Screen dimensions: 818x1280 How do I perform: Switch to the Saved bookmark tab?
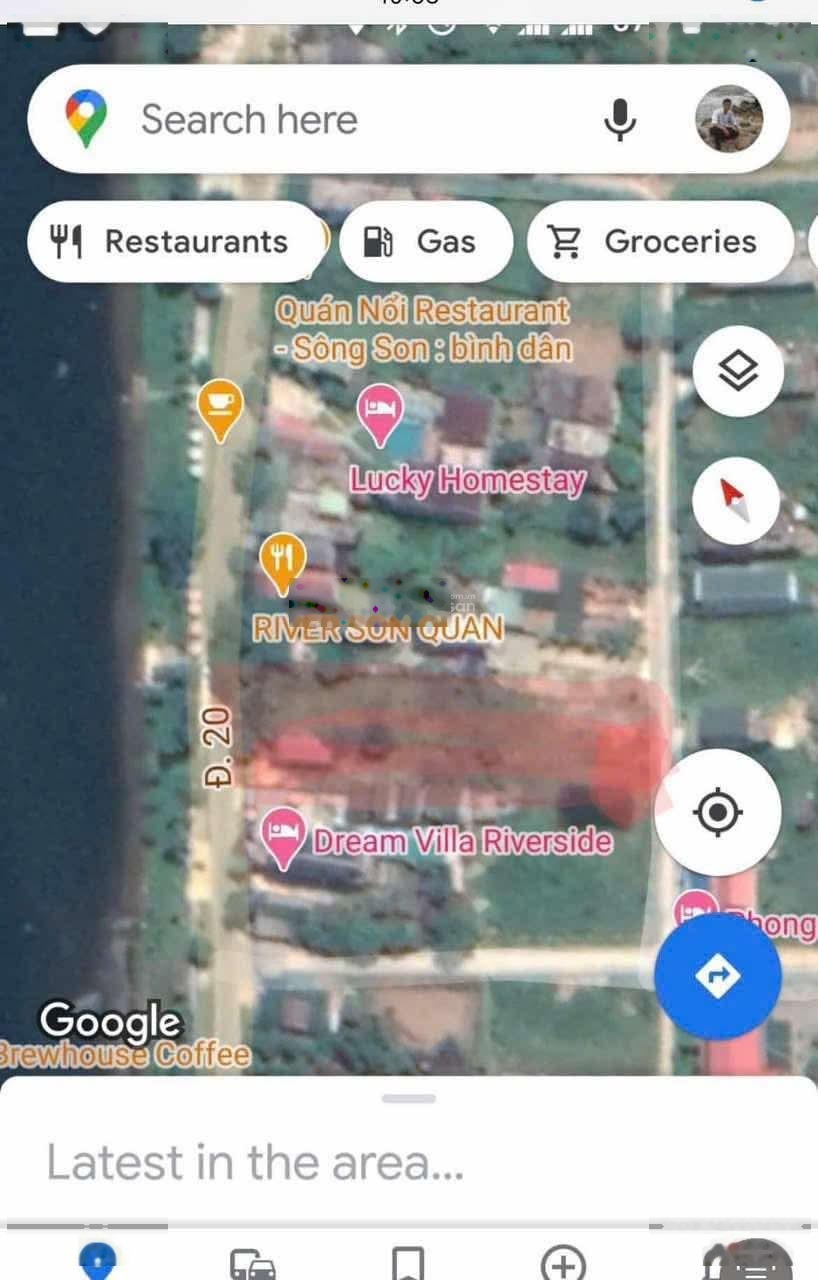pyautogui.click(x=408, y=1264)
